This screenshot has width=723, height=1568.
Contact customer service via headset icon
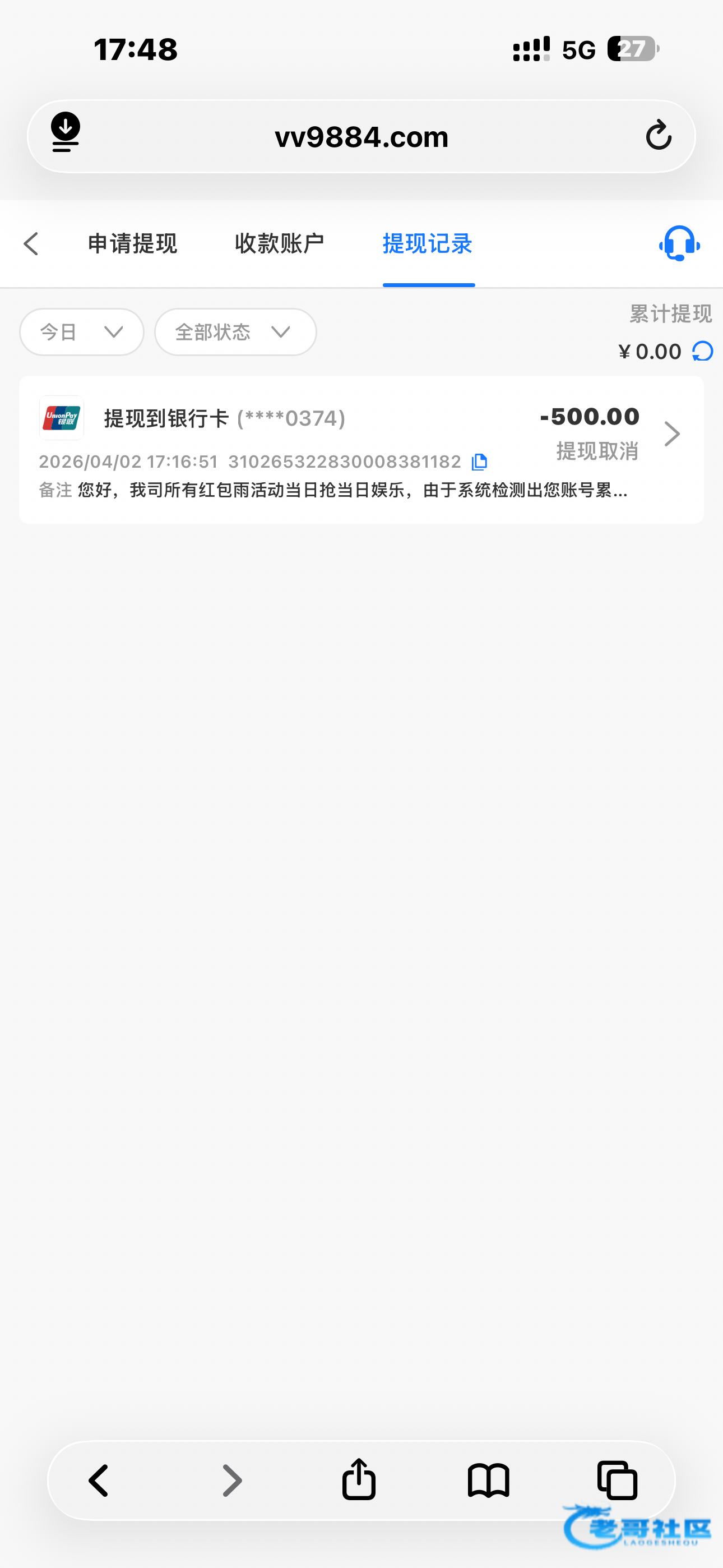coord(679,243)
